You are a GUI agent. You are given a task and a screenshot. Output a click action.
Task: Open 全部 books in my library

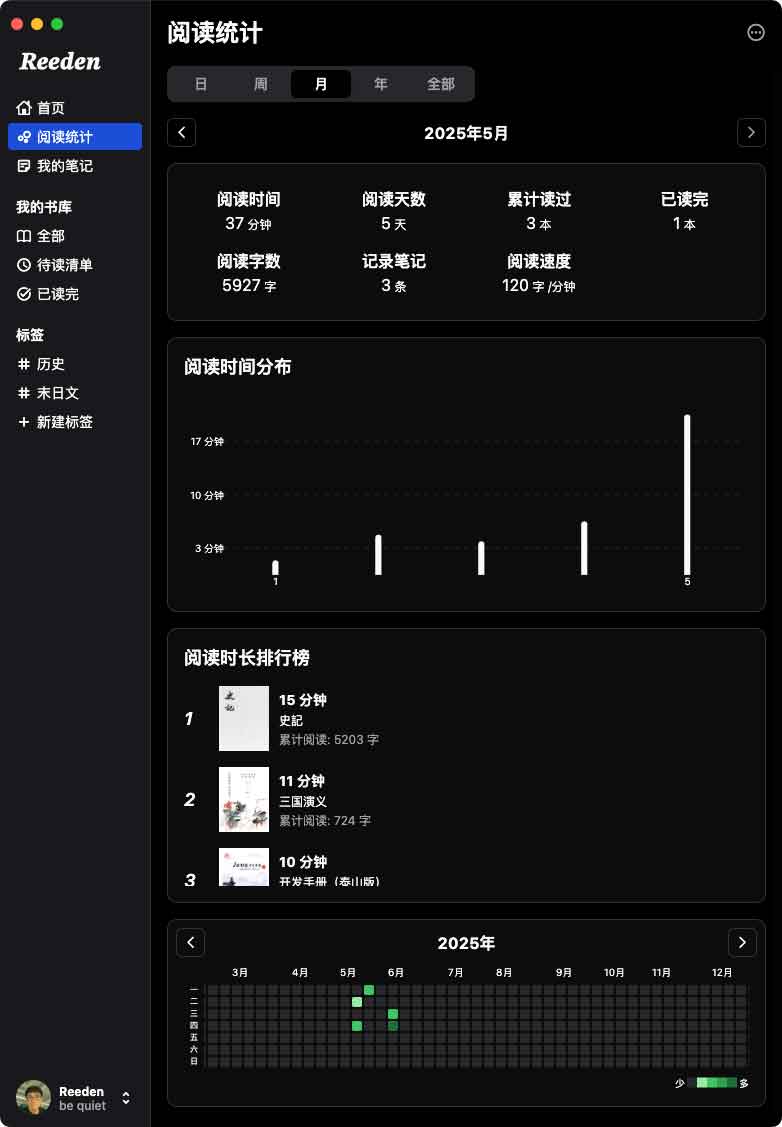pos(51,236)
